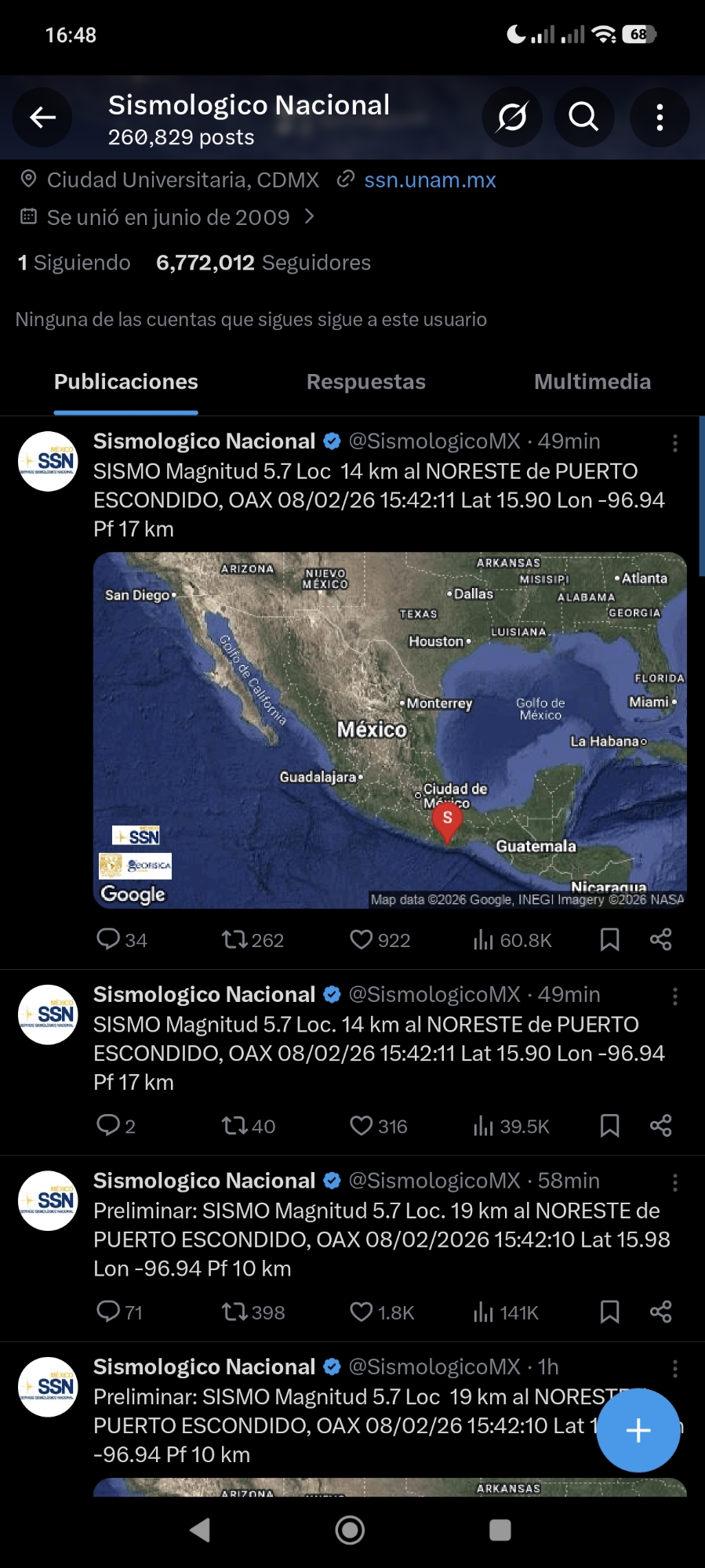Go back using the header arrow
The height and width of the screenshot is (1568, 705).
tap(42, 118)
